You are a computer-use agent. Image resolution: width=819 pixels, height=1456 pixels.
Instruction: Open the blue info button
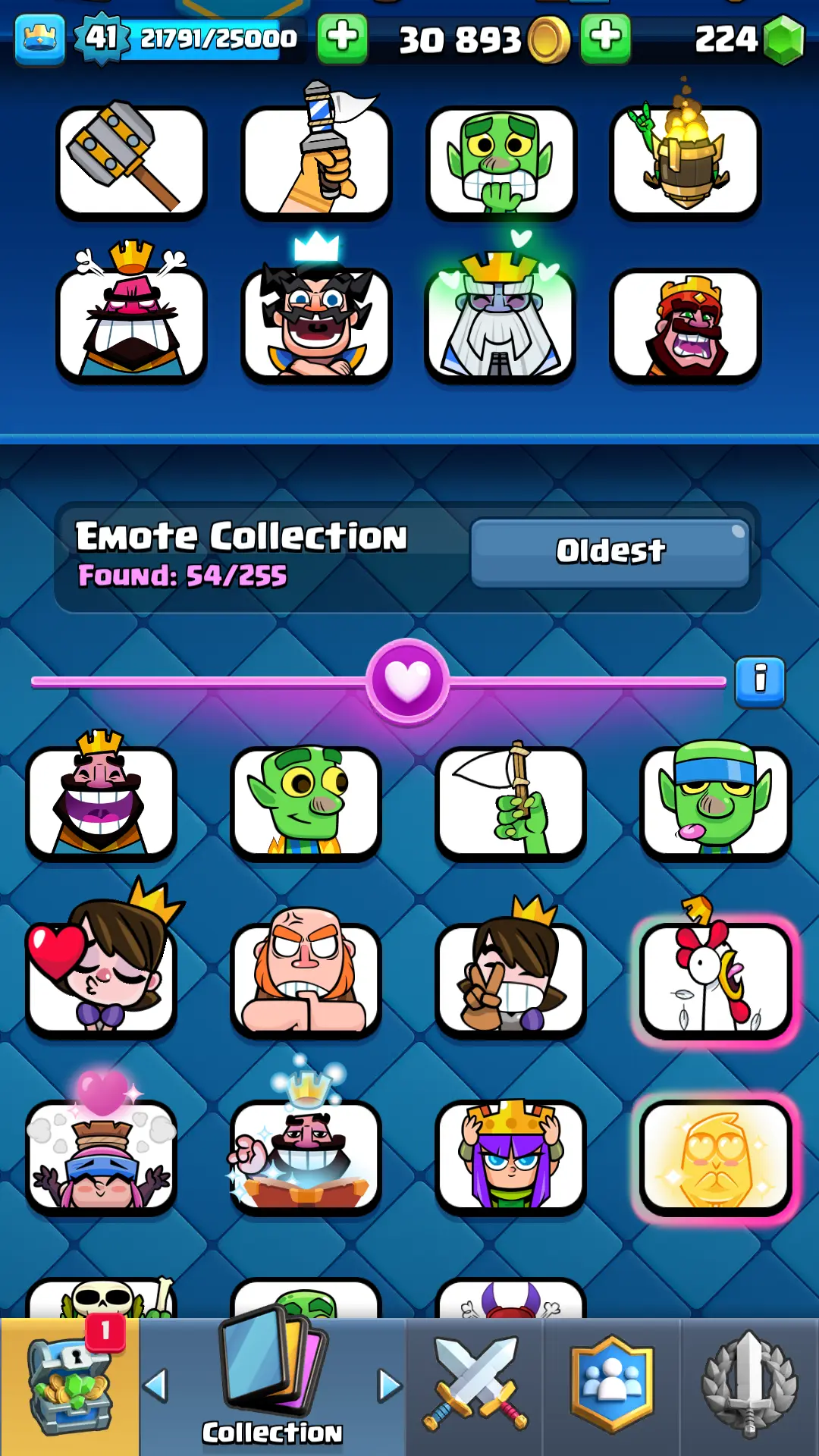[x=760, y=681]
